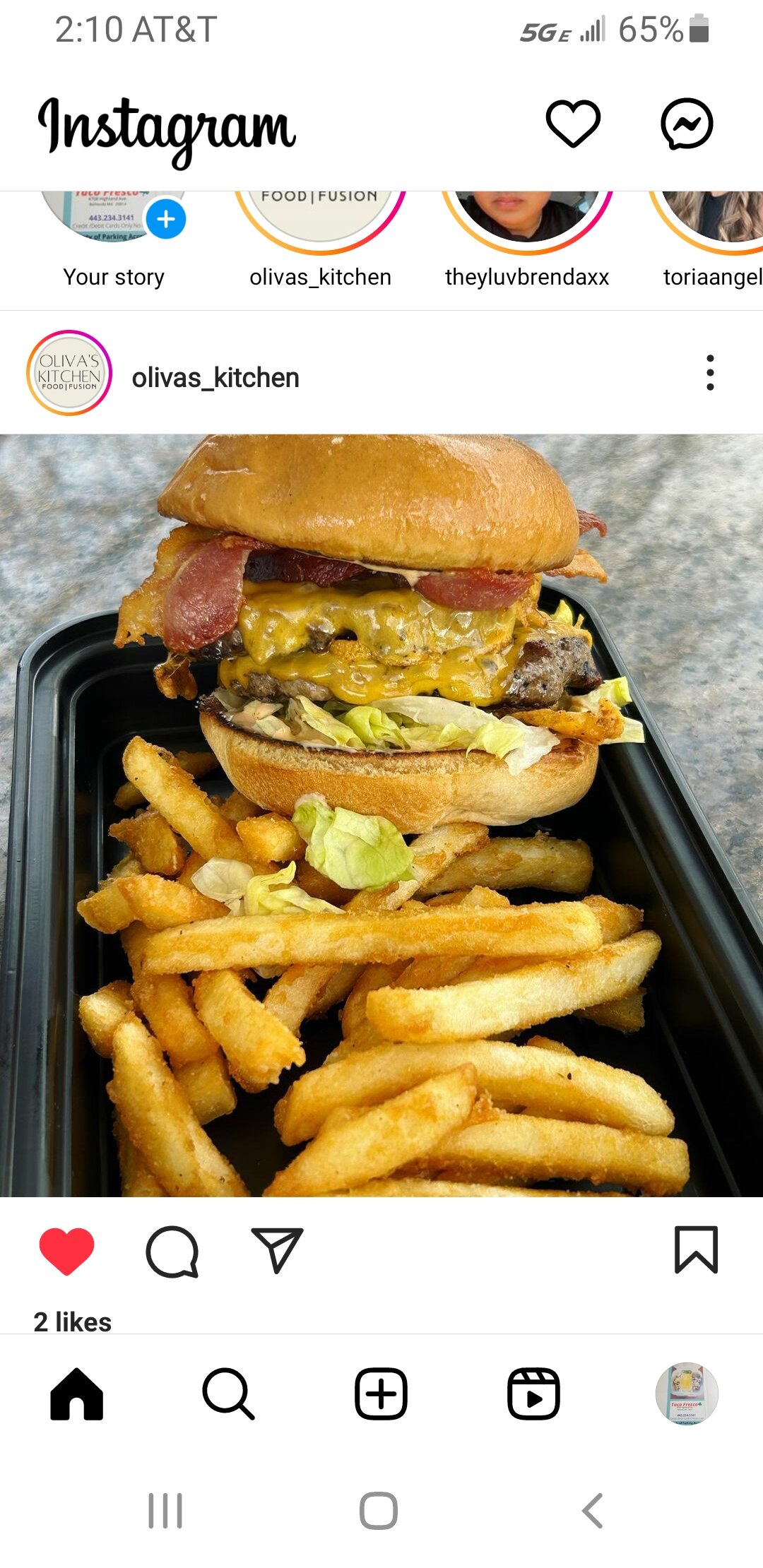The image size is (763, 1568).
Task: Tap the system back button
Action: (x=592, y=1511)
